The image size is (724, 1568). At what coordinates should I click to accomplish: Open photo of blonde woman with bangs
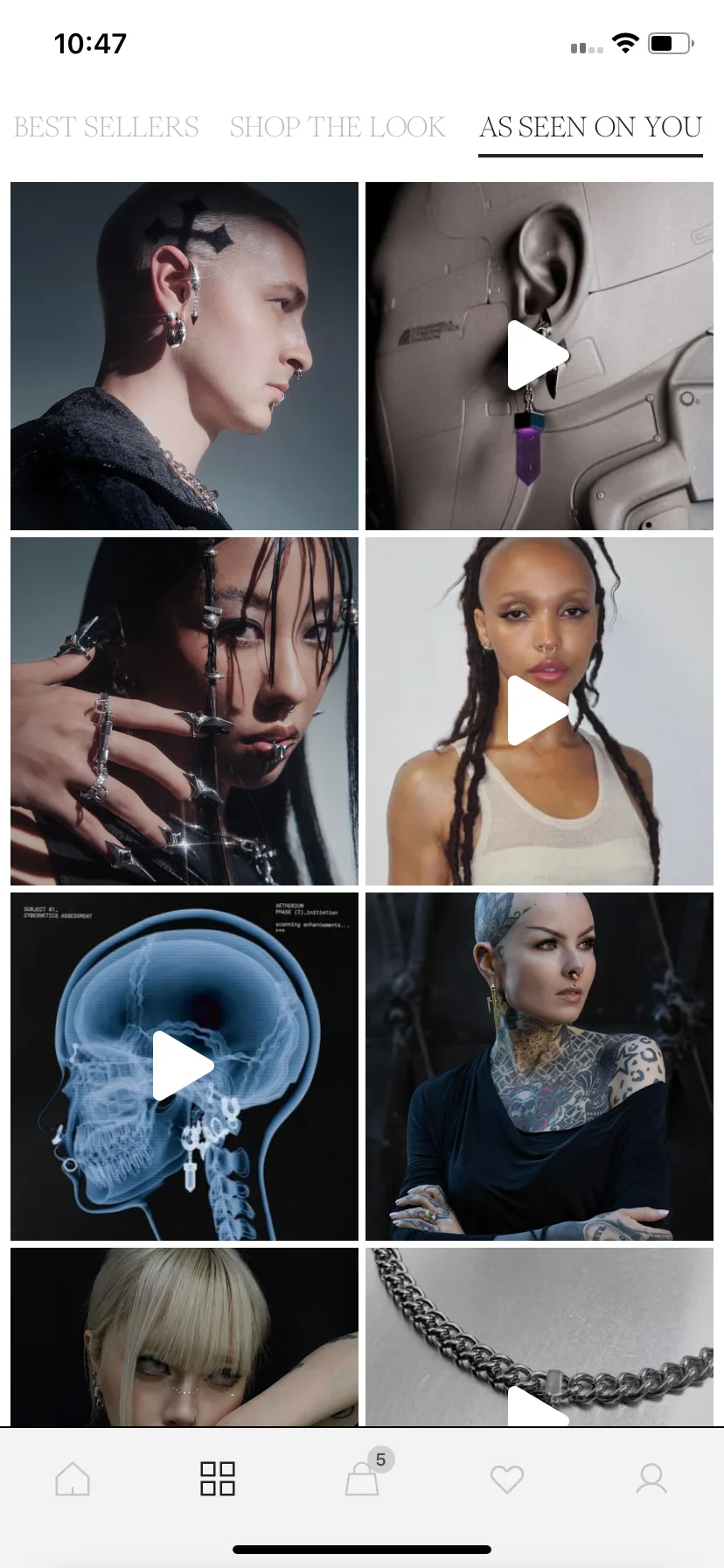tap(184, 1337)
